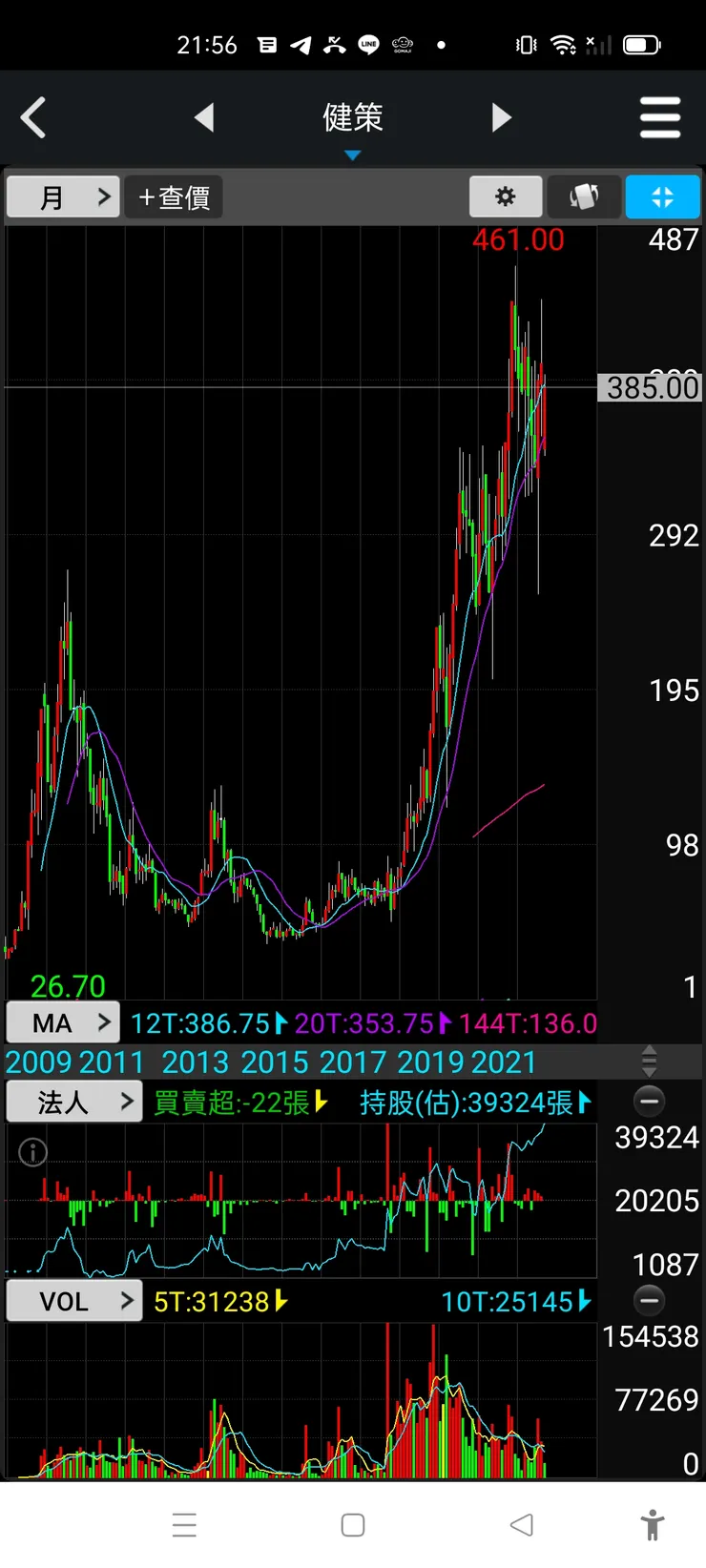706x1568 pixels.
Task: Collapse the VOL indicator panel
Action: click(x=649, y=1301)
